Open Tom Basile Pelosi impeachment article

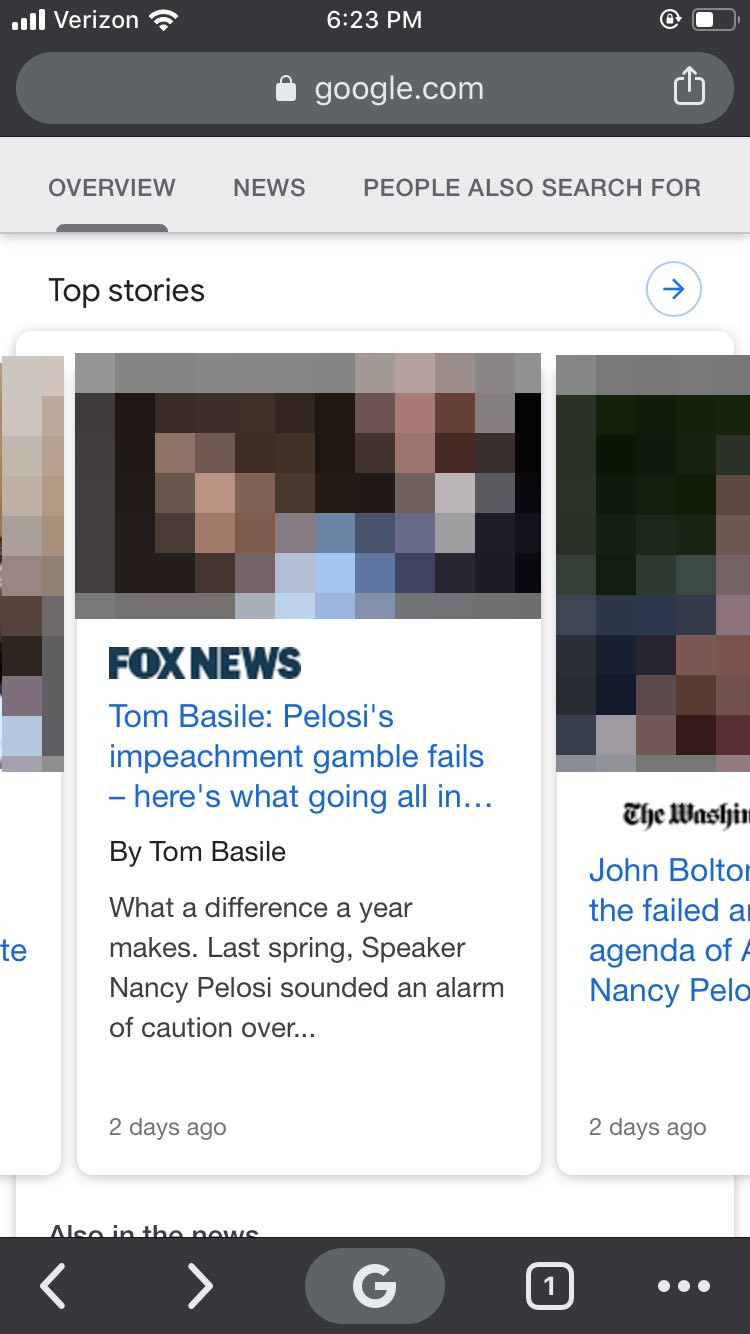(x=300, y=757)
